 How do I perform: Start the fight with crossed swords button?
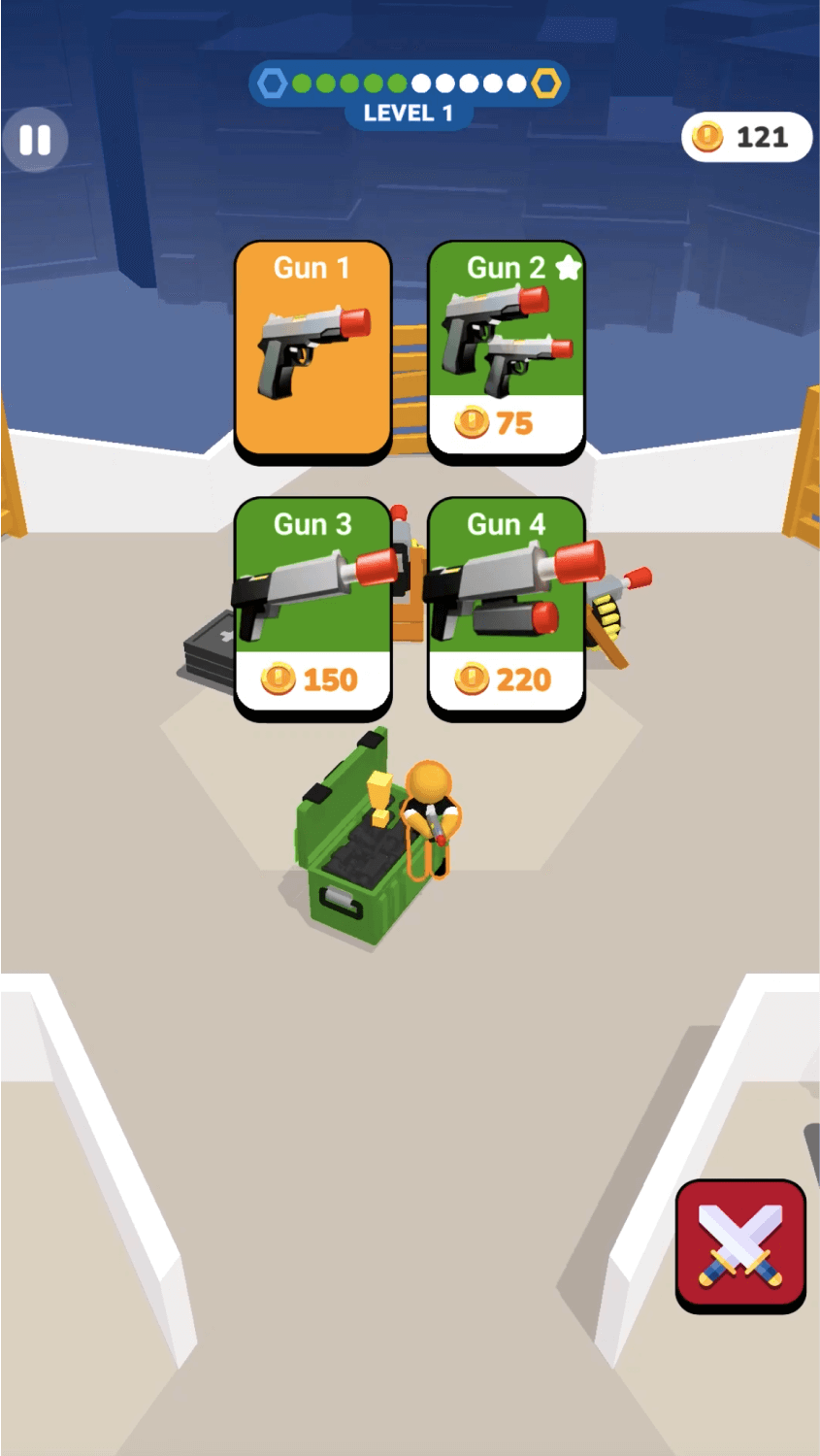pos(740,1245)
